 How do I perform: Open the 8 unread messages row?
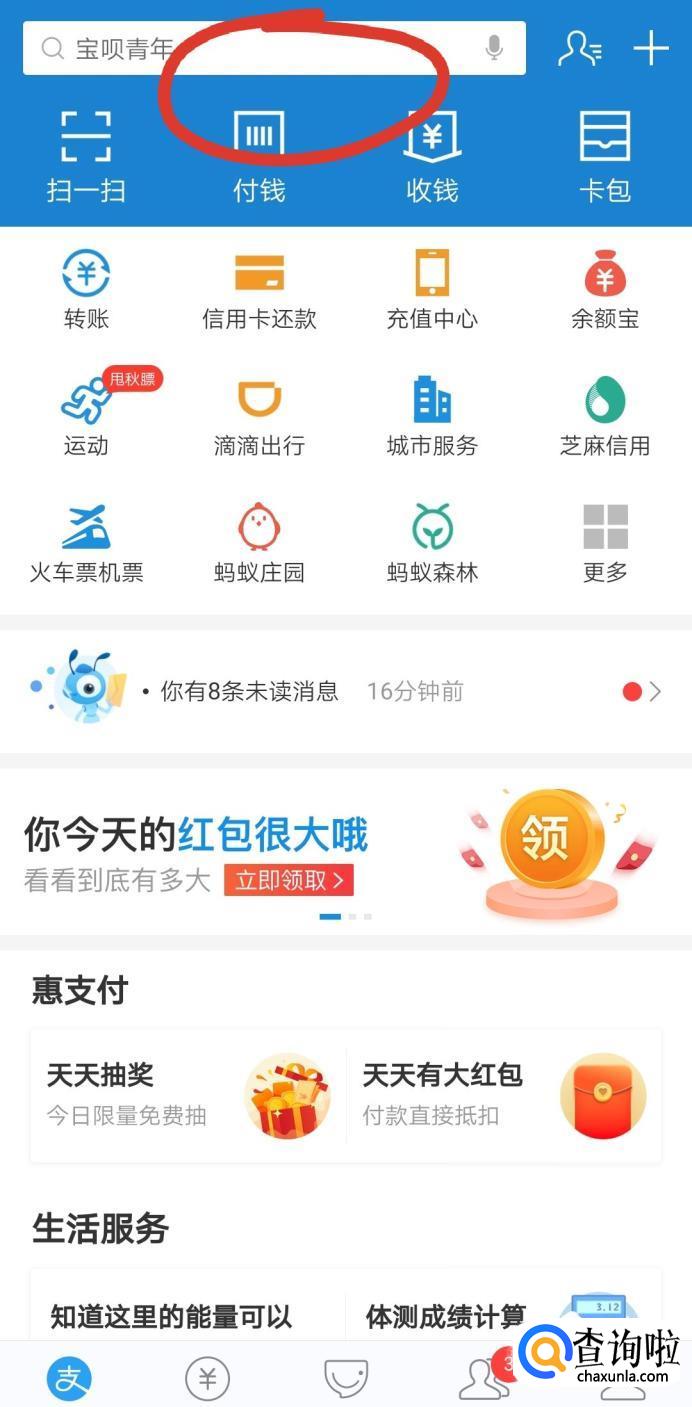346,691
